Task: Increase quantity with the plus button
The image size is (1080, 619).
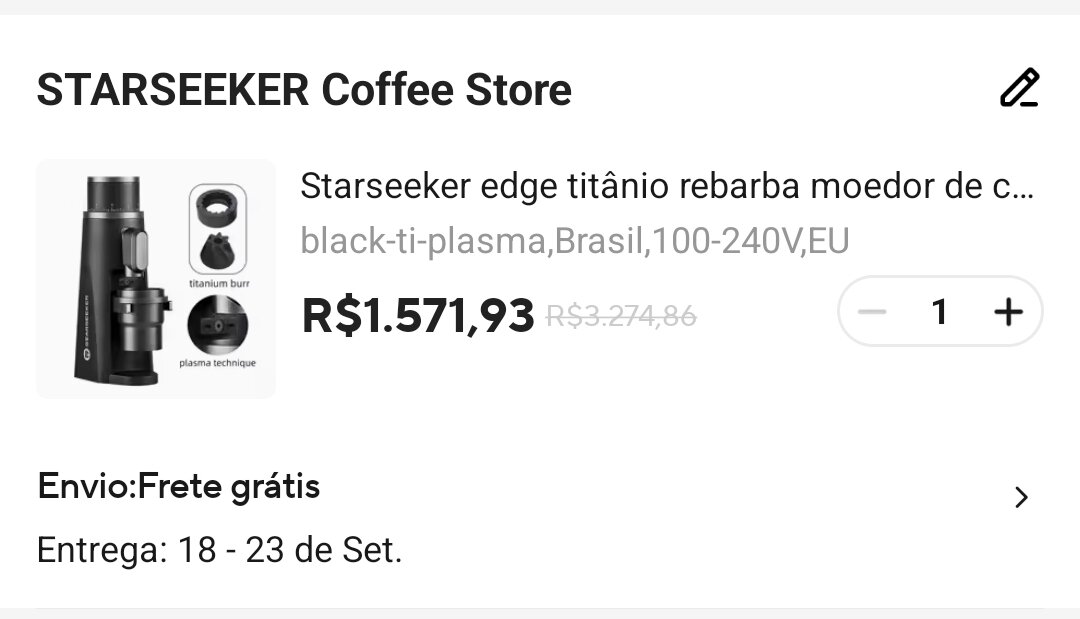Action: click(x=1008, y=313)
